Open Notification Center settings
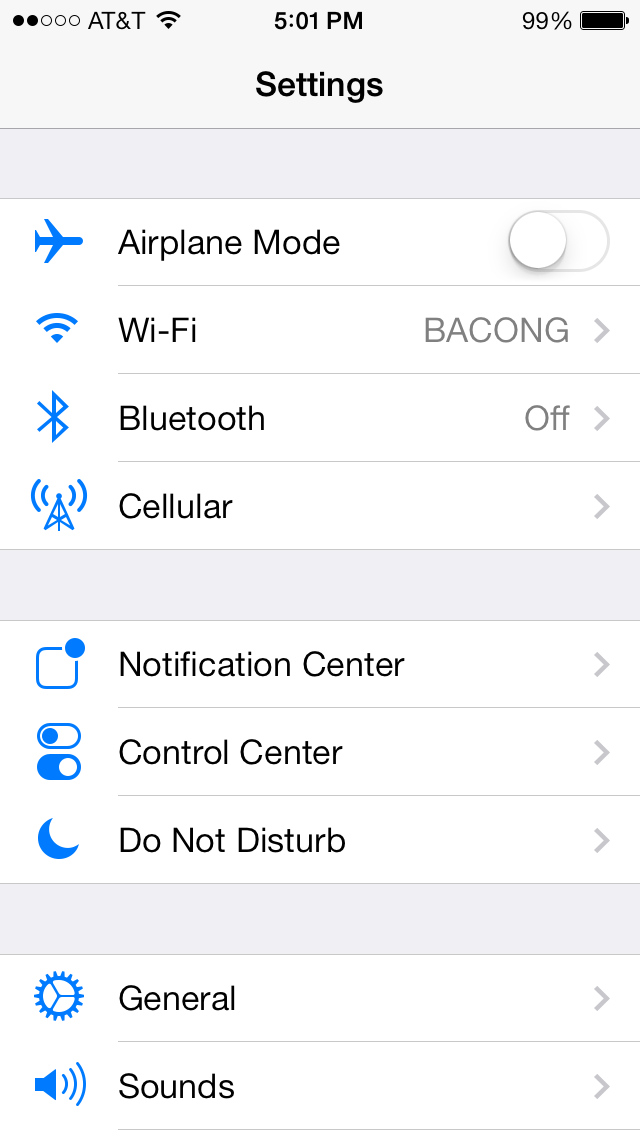Viewport: 640px width, 1136px height. tap(320, 665)
